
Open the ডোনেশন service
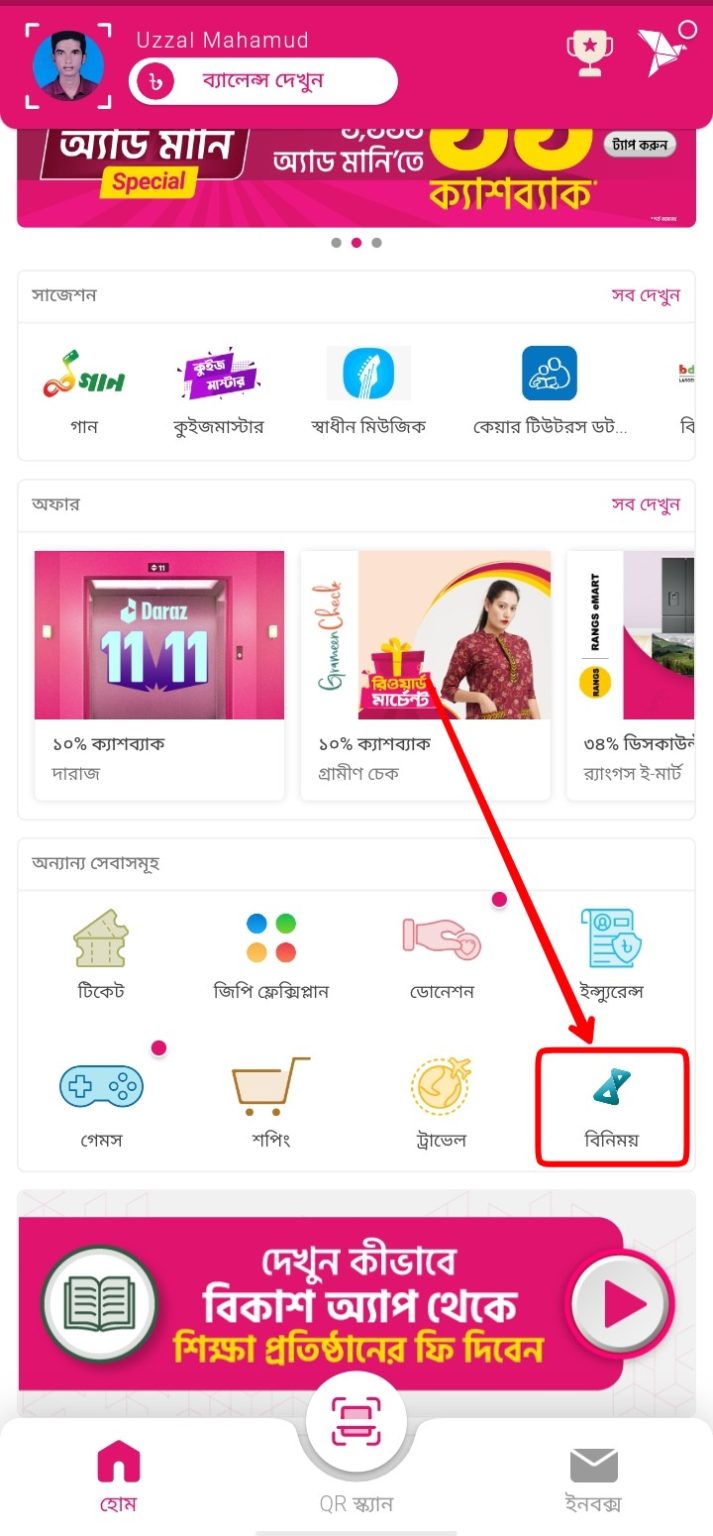pyautogui.click(x=441, y=955)
